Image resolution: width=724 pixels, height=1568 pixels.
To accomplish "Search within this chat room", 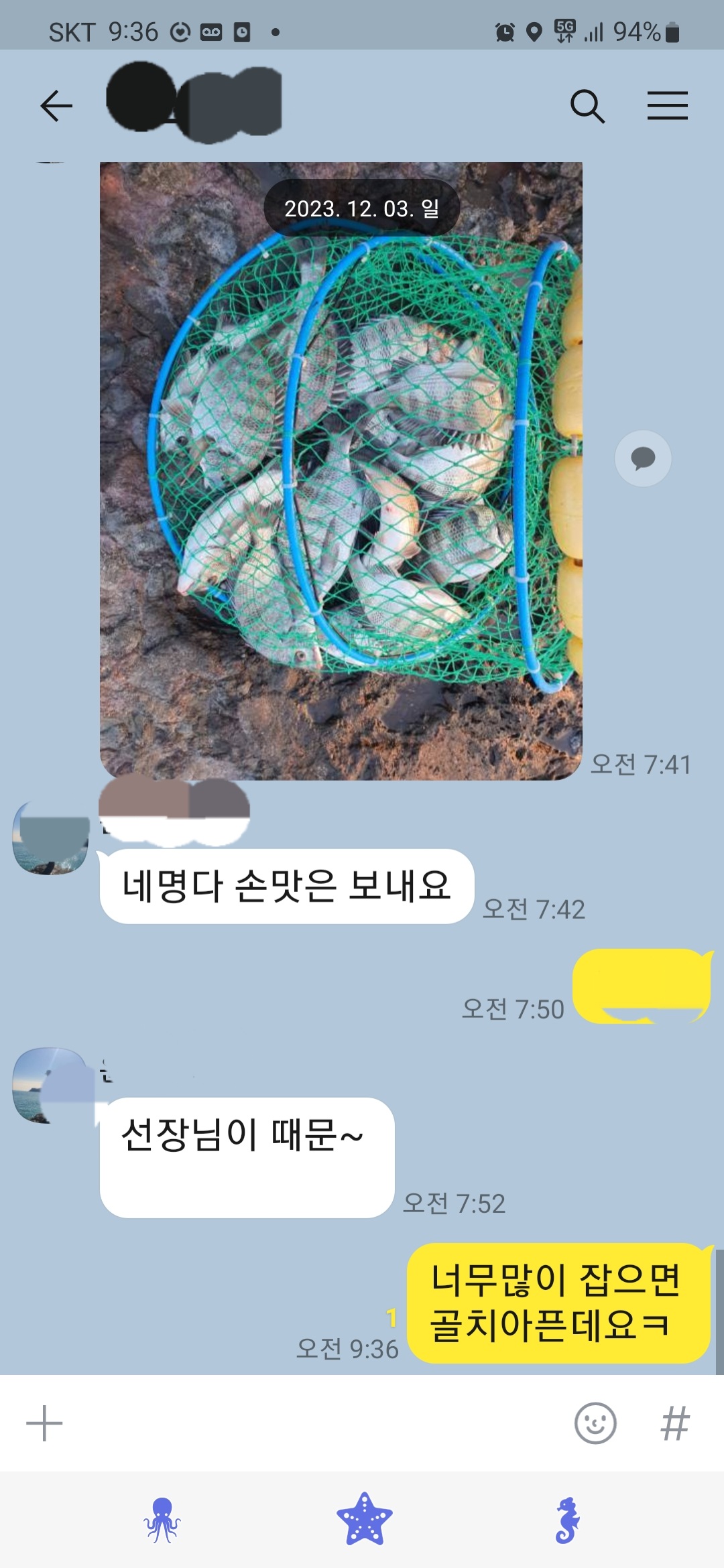I will point(587,106).
